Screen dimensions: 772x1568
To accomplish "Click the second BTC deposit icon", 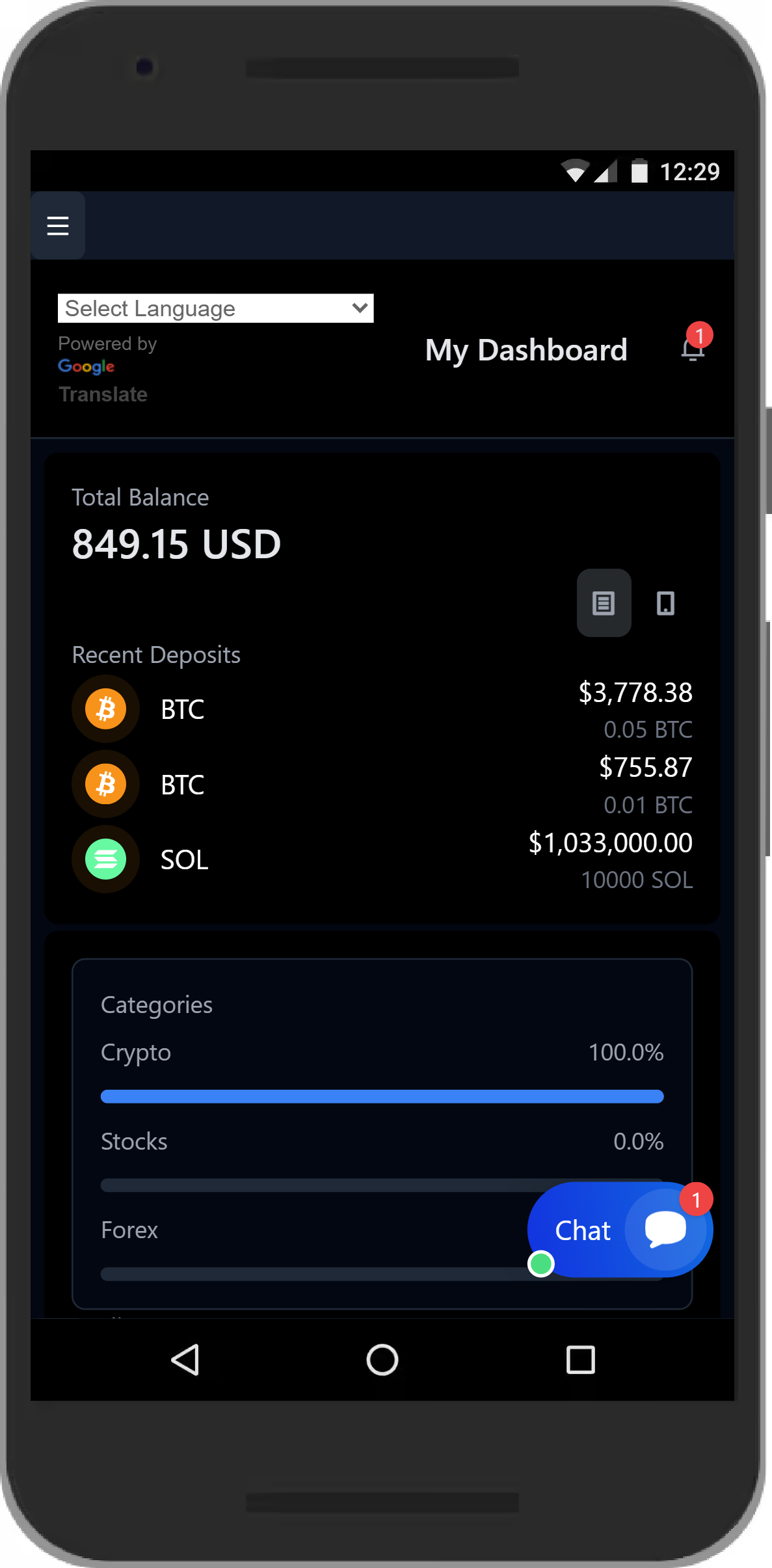I will [x=105, y=784].
